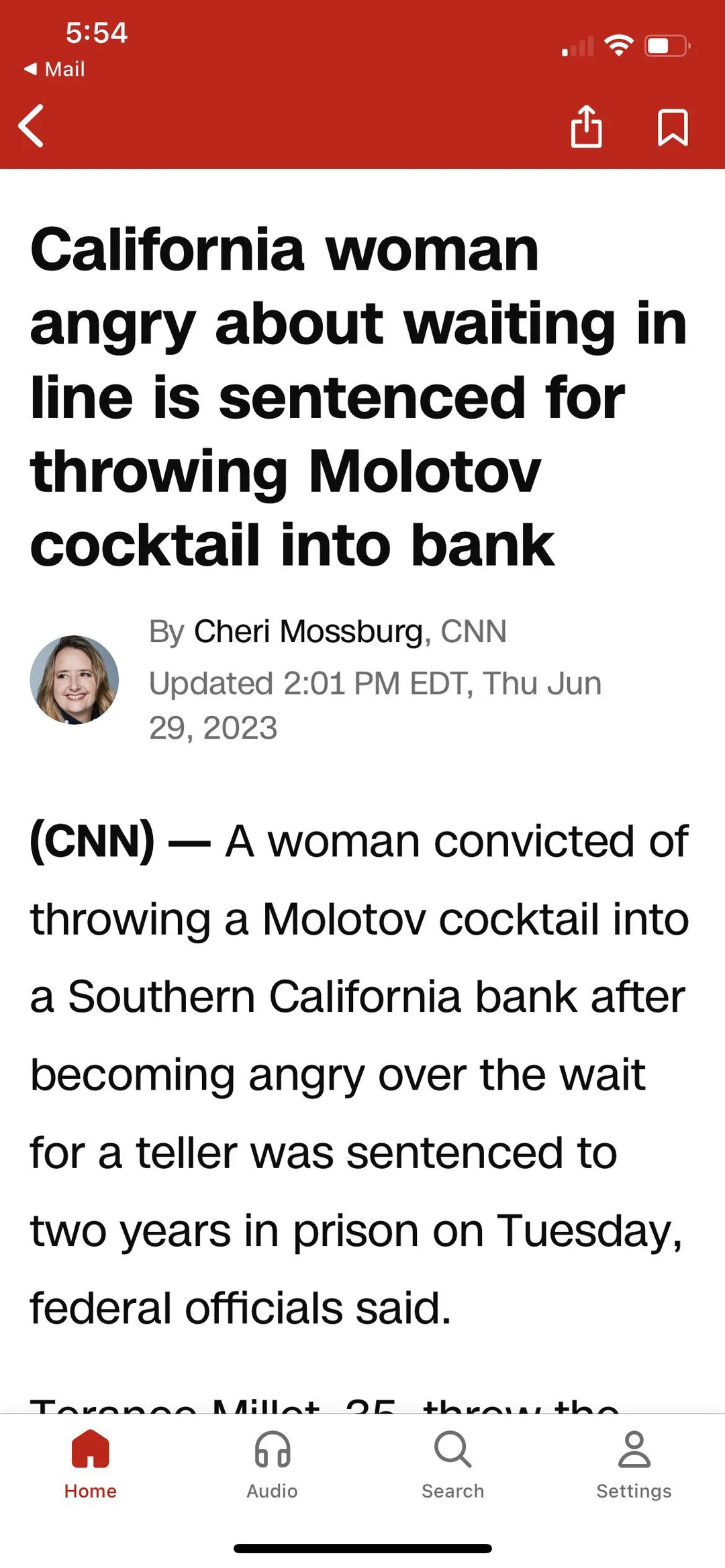Image resolution: width=725 pixels, height=1568 pixels.
Task: Tap the Wi-Fi indicator in status bar
Action: click(618, 44)
